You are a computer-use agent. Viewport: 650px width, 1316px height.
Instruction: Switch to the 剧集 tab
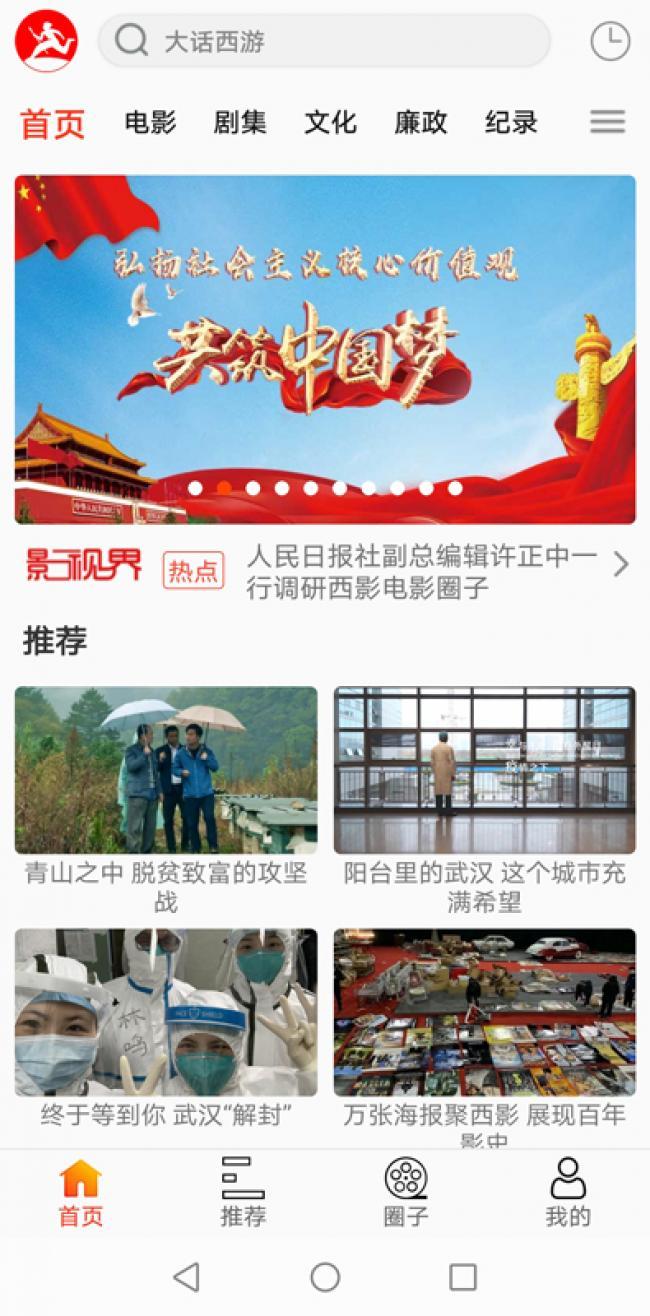(240, 122)
